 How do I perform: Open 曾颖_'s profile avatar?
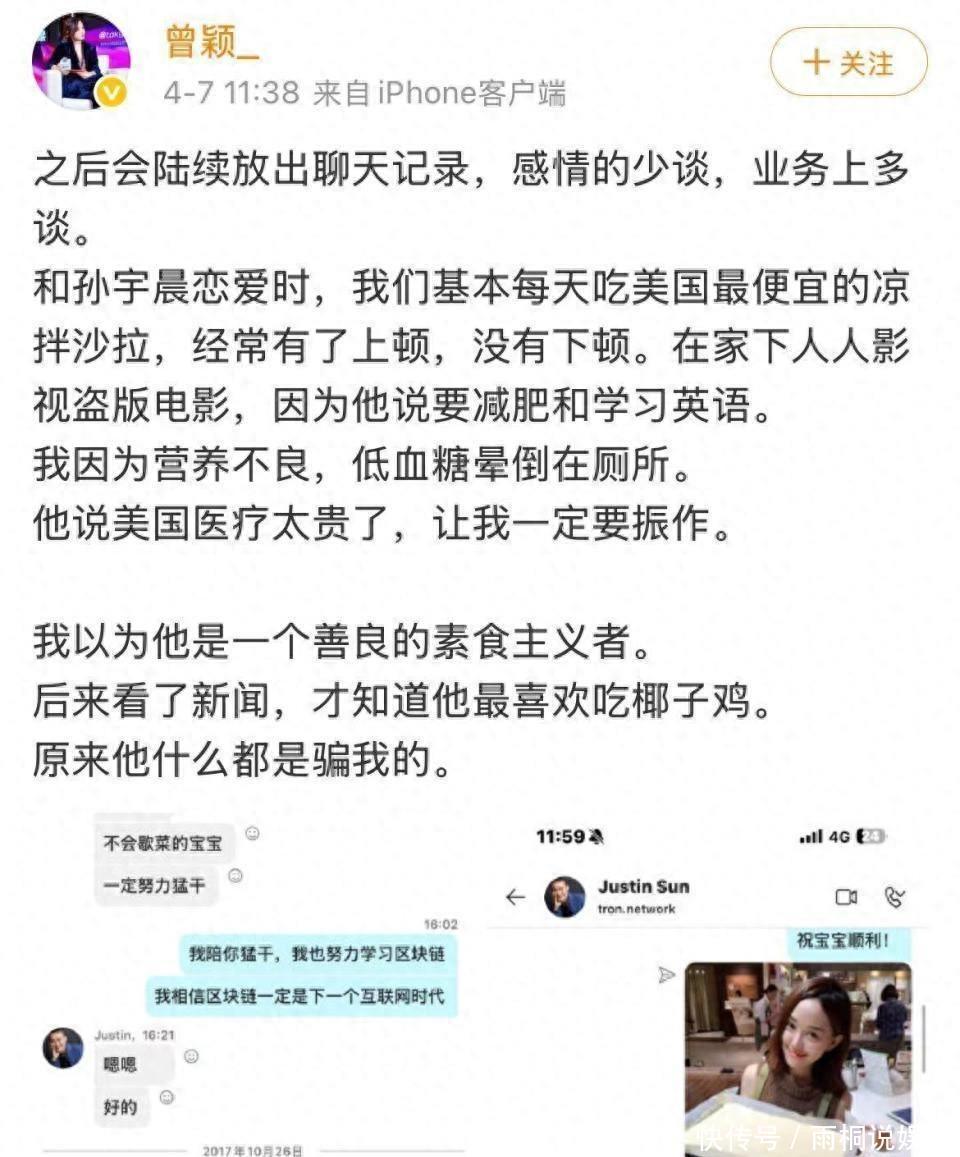82,60
